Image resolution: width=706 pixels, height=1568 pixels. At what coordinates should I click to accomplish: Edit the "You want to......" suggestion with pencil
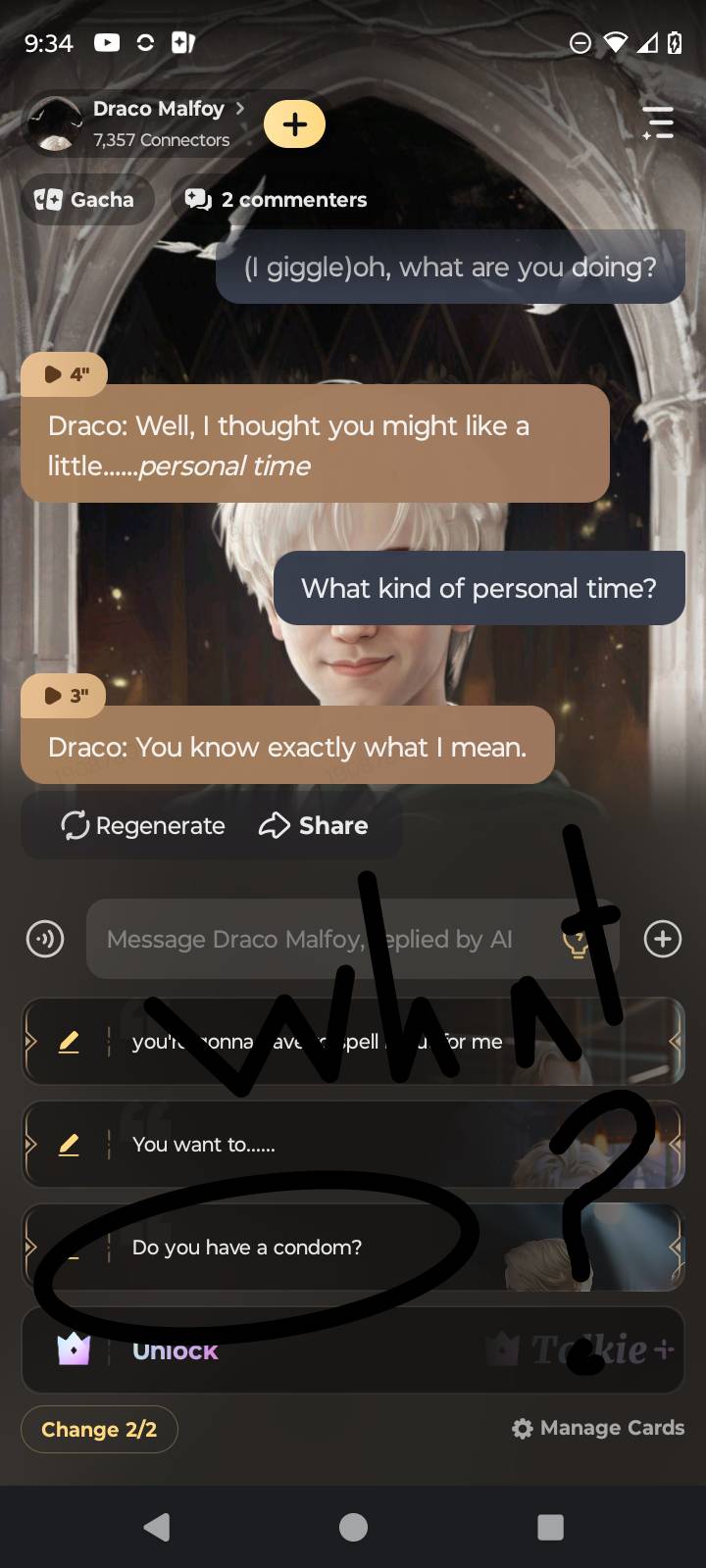(x=69, y=1145)
